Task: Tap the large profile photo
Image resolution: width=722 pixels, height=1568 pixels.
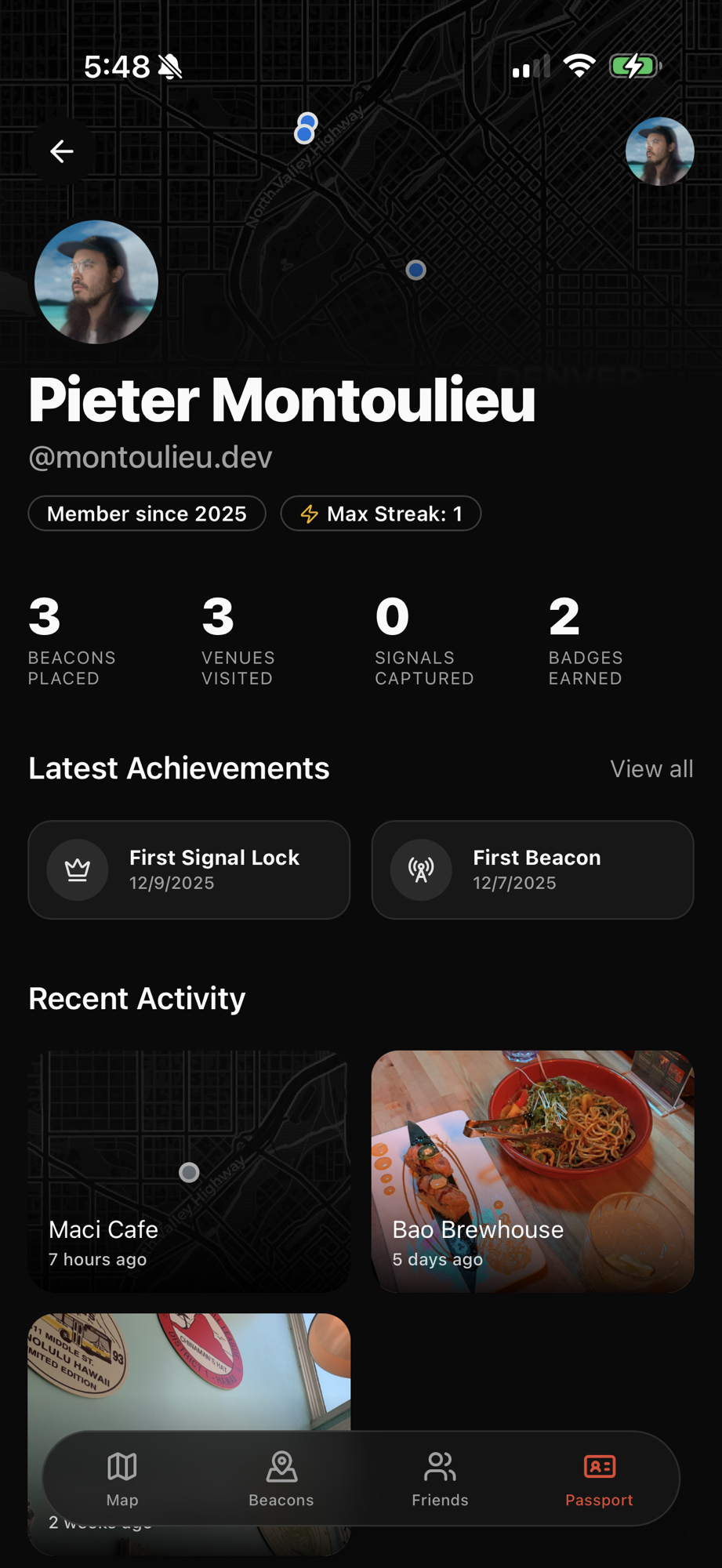Action: [96, 282]
